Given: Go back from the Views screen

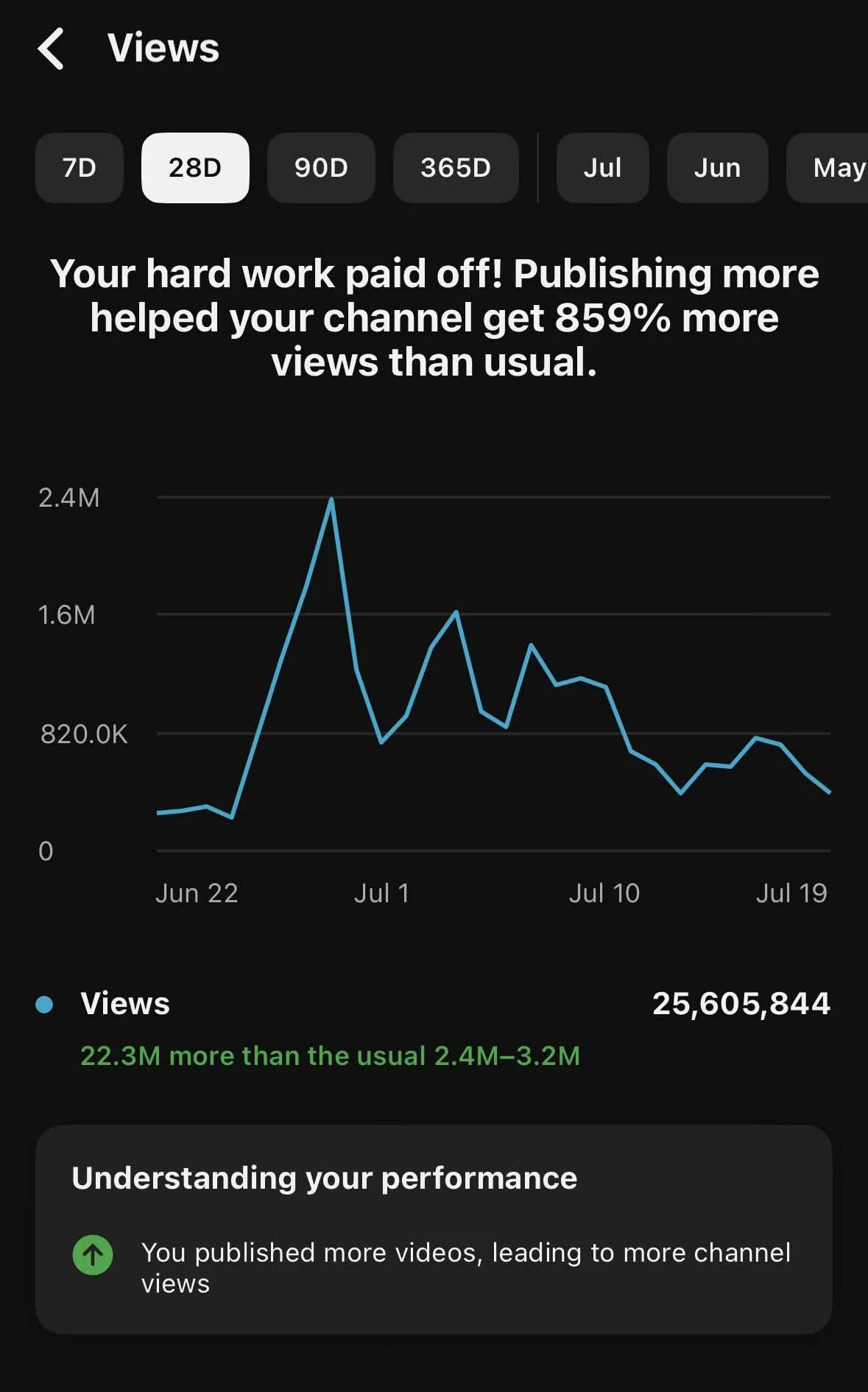Looking at the screenshot, I should point(51,49).
